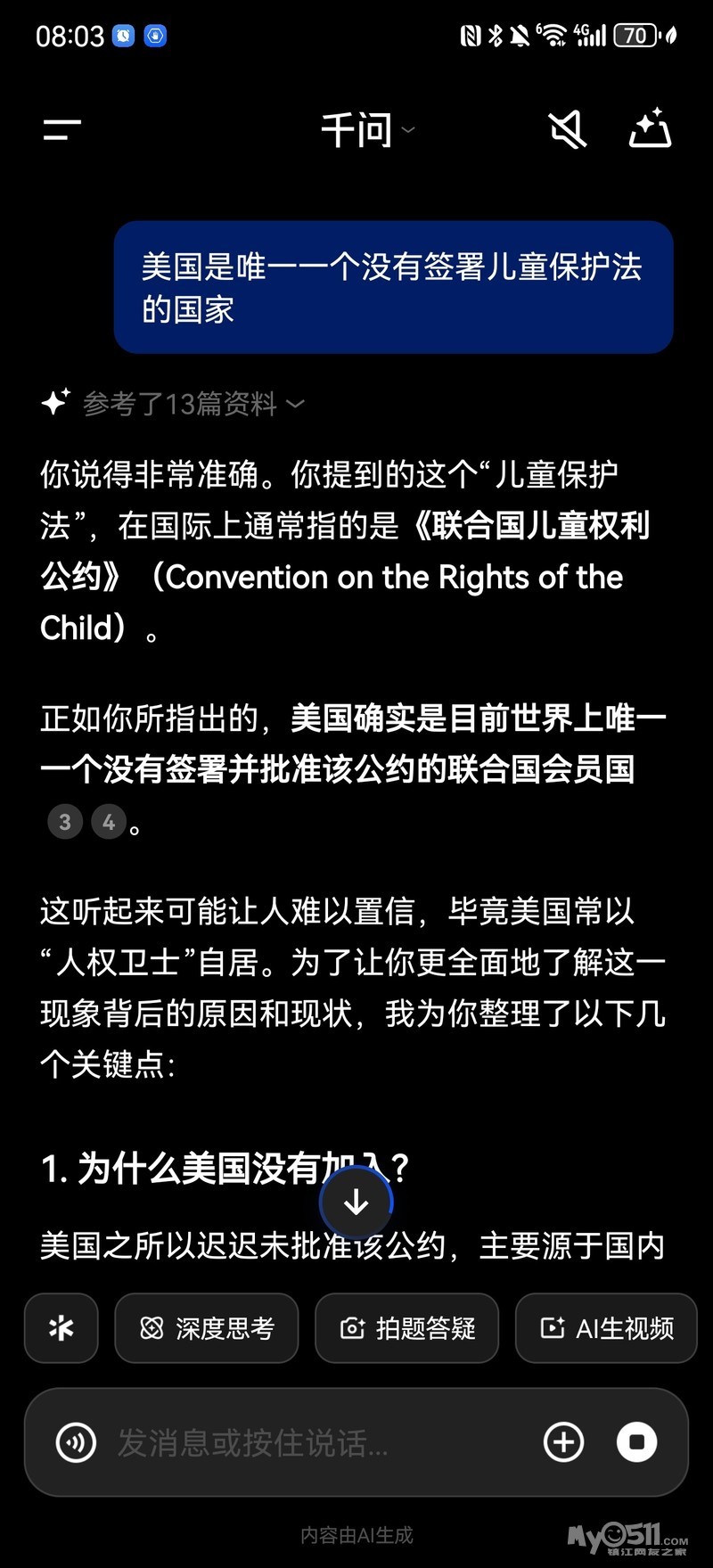Open the AI生视频 feature
Screen dimensions: 713x1568
tap(606, 1328)
